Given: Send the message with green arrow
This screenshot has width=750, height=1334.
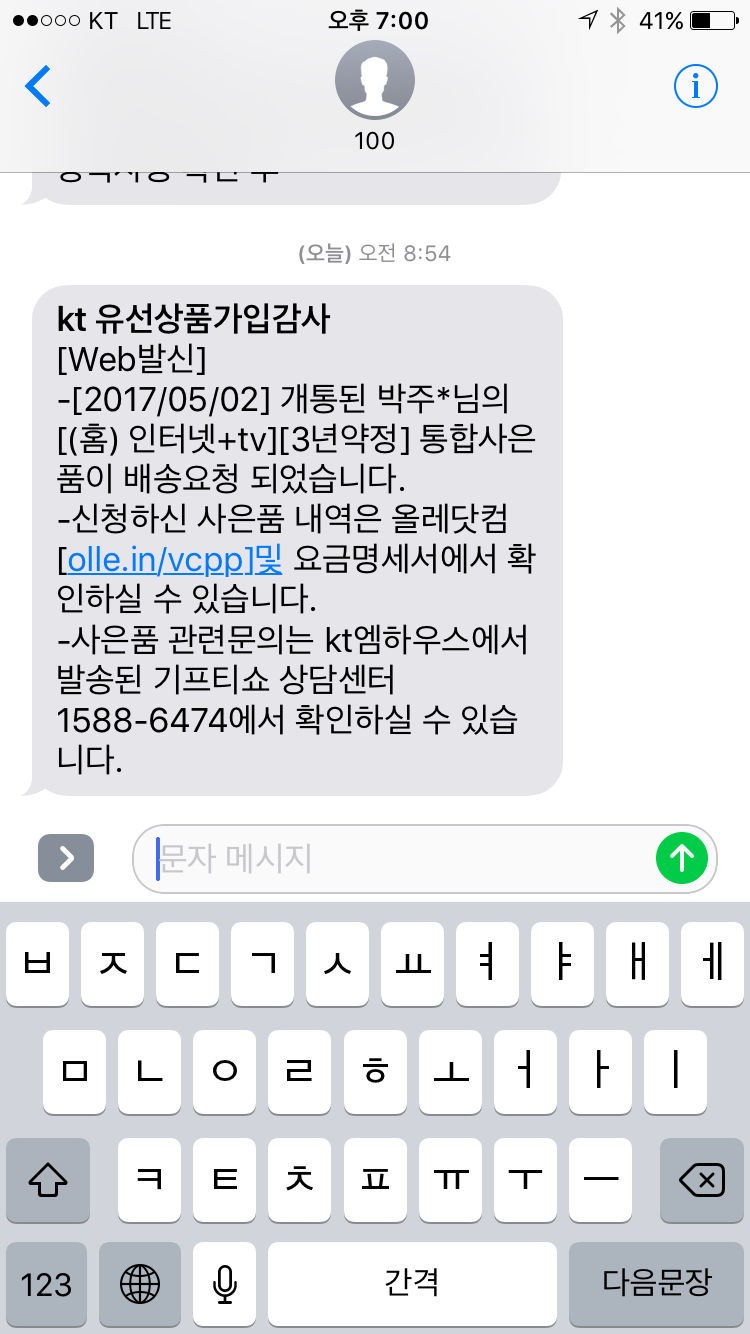Looking at the screenshot, I should click(x=682, y=857).
